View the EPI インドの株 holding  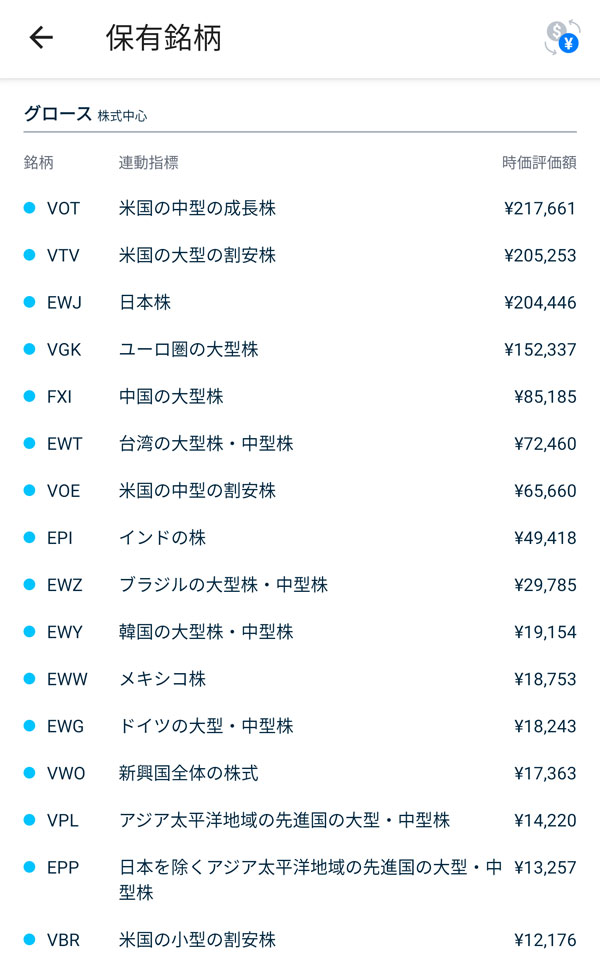(300, 537)
